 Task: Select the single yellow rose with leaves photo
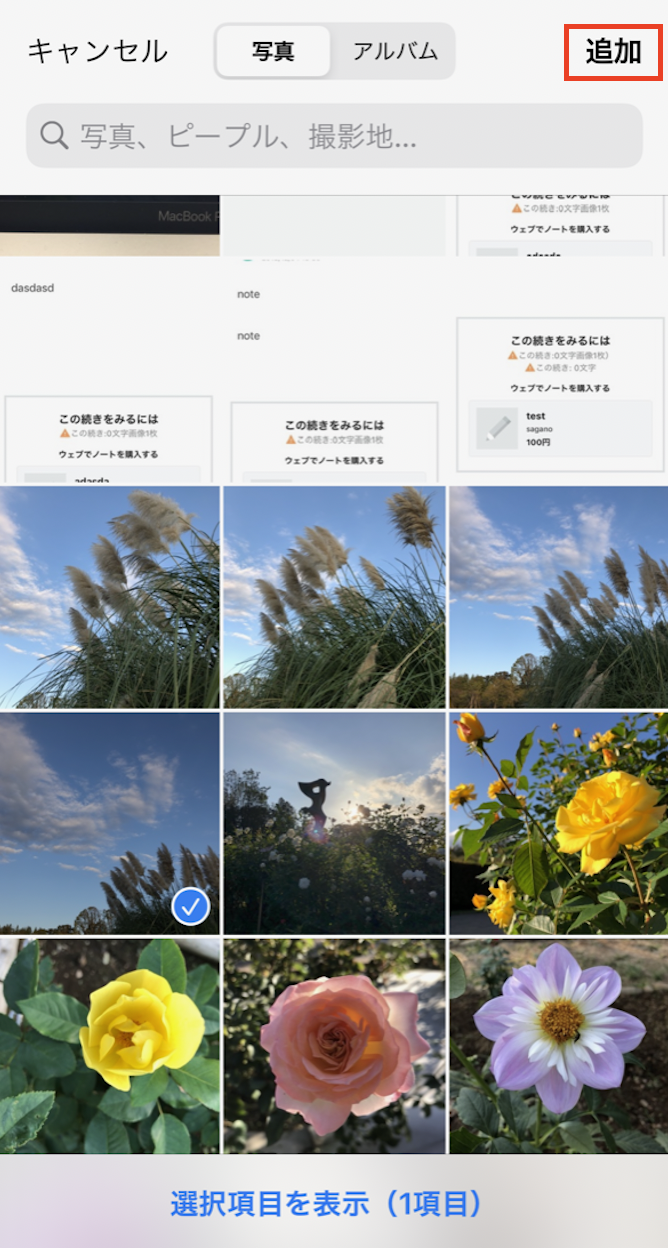tap(110, 1045)
